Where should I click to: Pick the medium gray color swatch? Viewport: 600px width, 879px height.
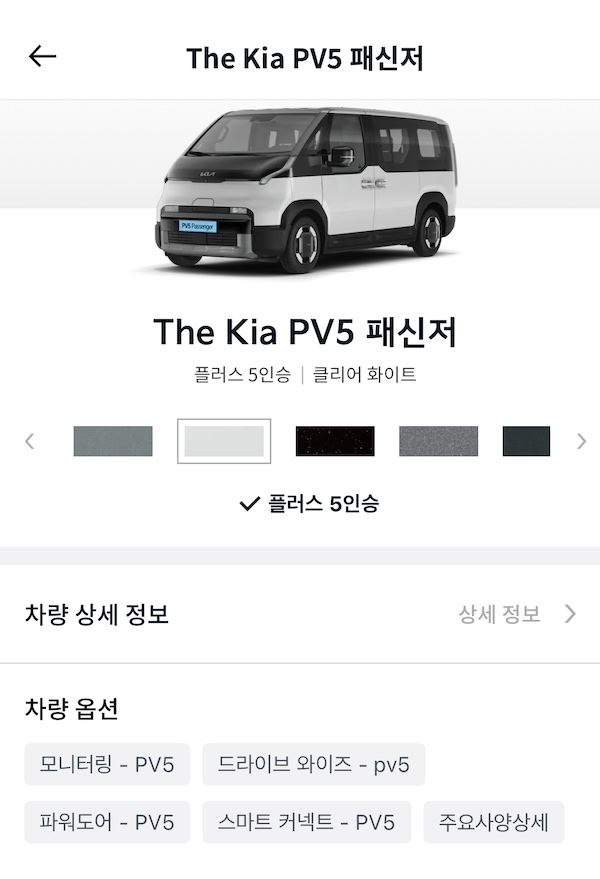[438, 441]
